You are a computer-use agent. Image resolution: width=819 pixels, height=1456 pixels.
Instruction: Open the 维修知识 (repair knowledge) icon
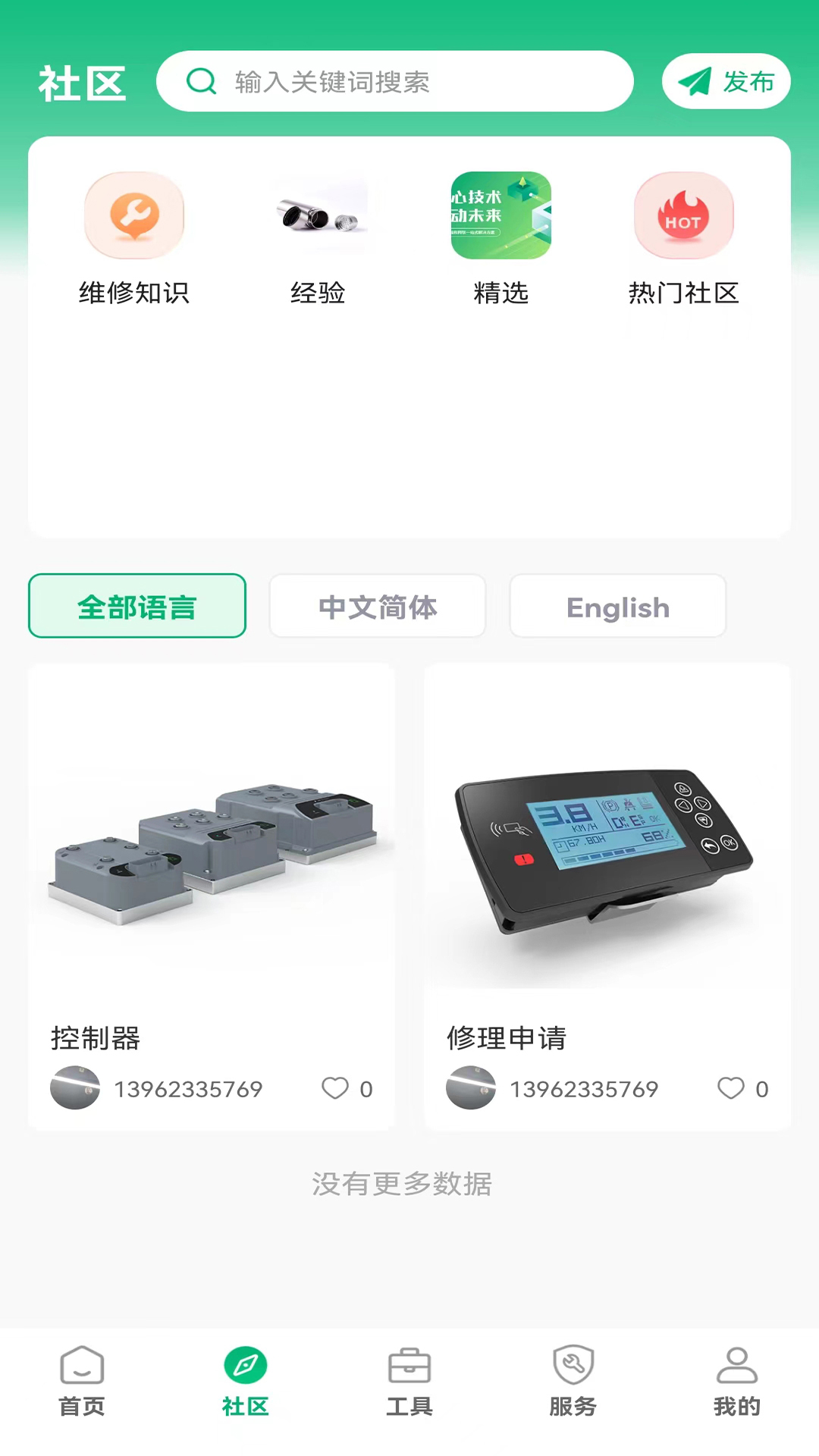[134, 215]
